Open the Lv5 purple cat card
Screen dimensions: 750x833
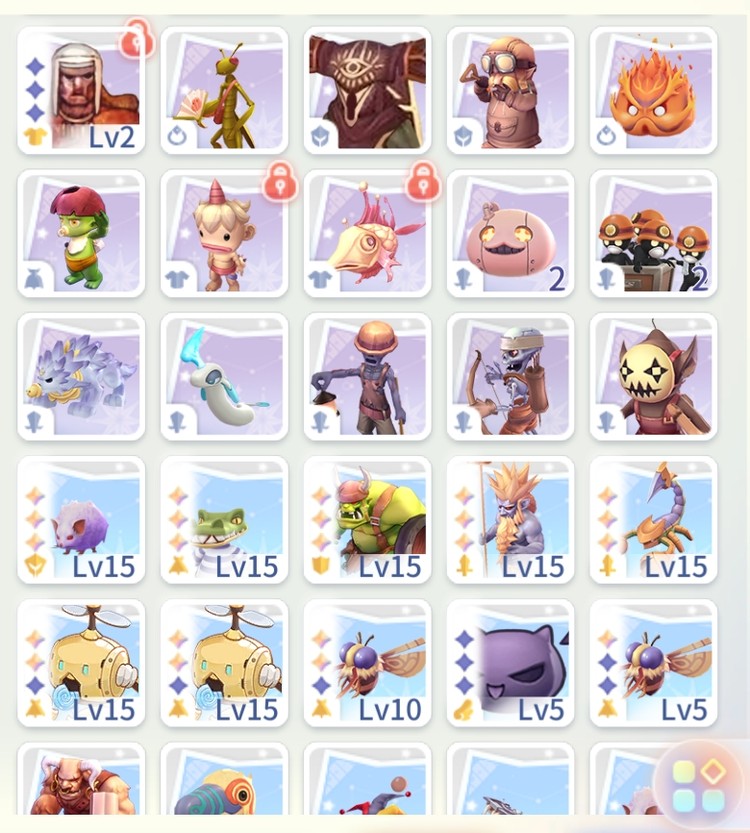pos(510,663)
